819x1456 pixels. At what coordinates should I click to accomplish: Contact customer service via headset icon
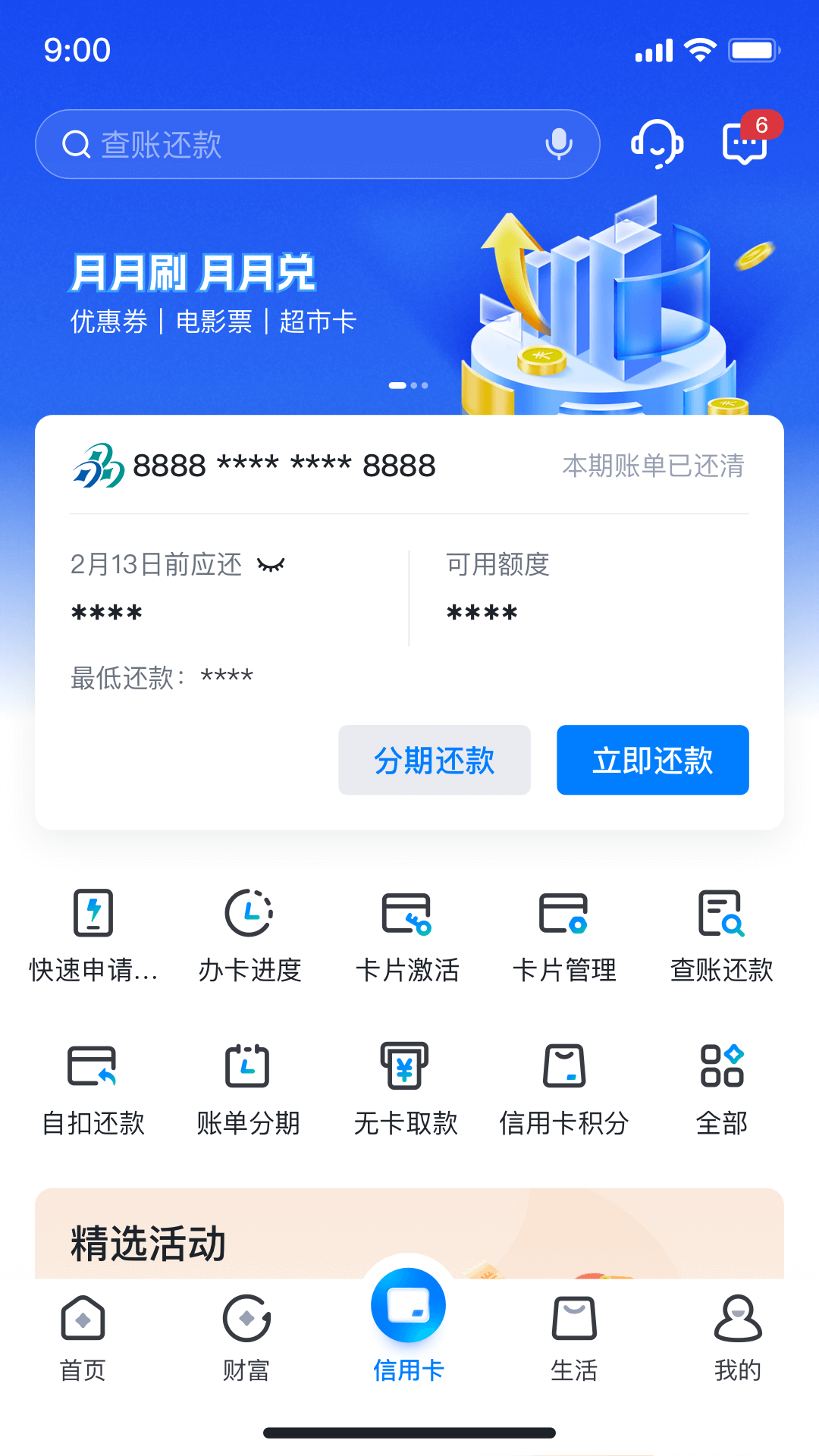tap(657, 143)
